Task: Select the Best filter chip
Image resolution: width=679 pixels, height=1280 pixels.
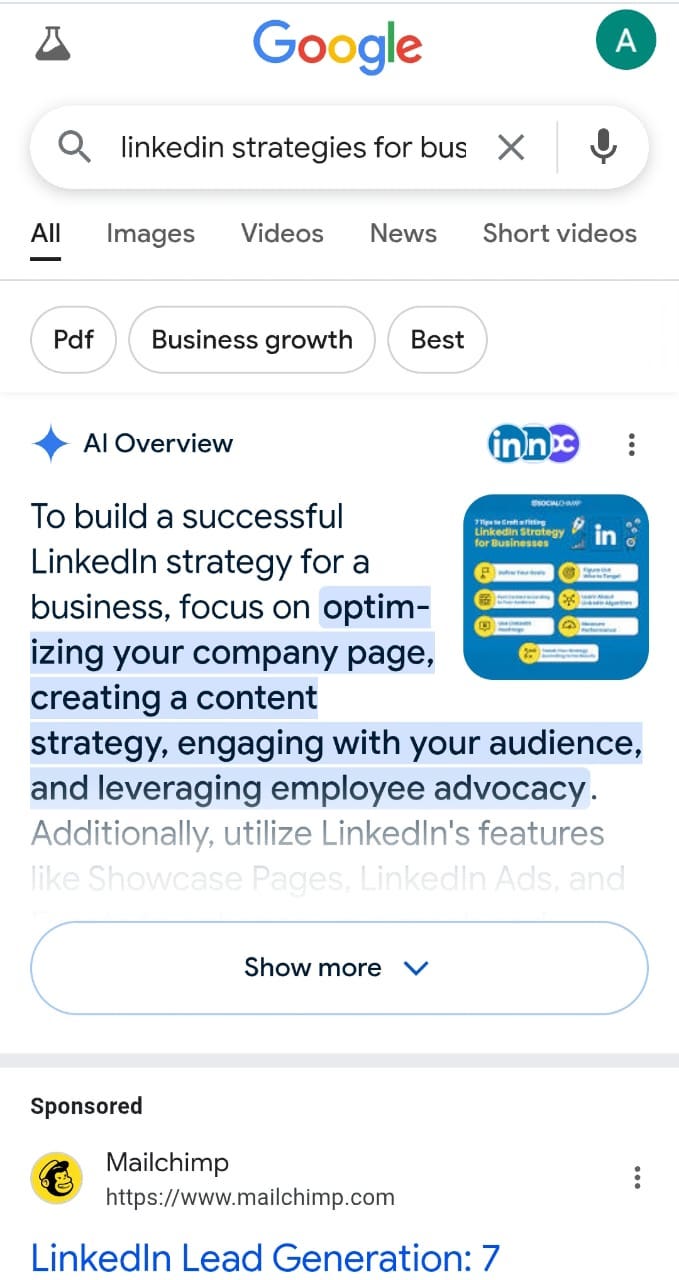Action: pyautogui.click(x=437, y=340)
